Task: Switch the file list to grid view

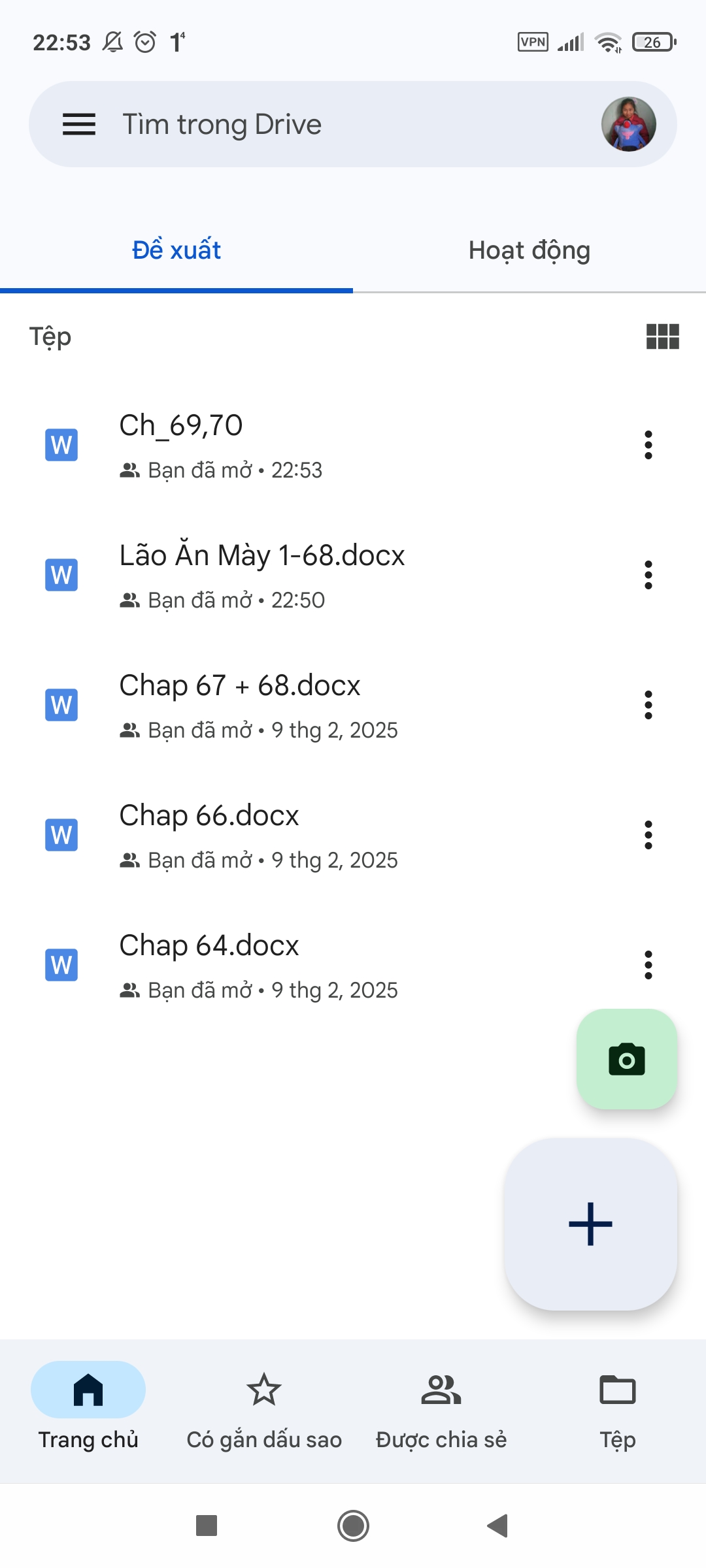Action: [662, 337]
